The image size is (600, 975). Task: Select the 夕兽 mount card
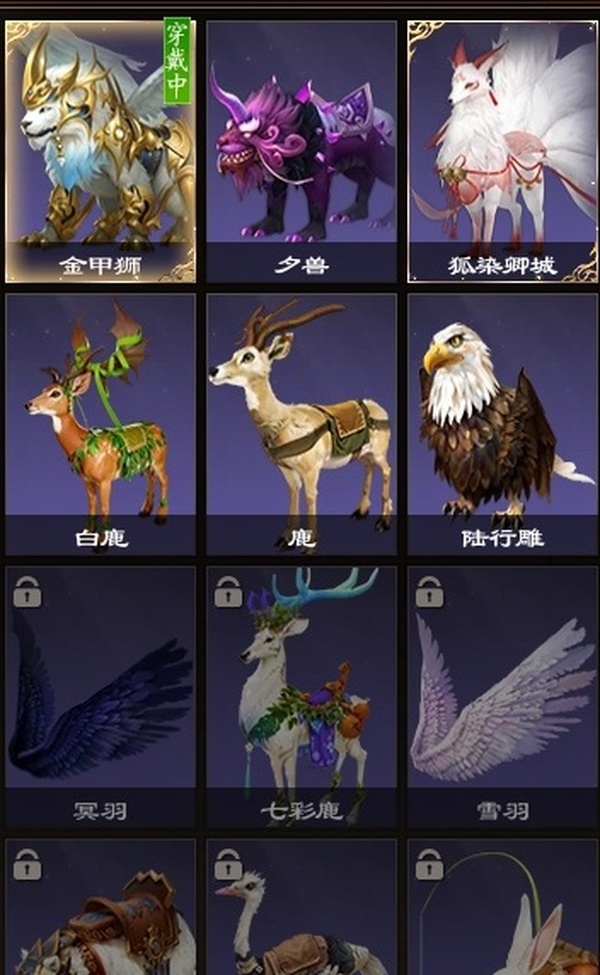coord(301,150)
